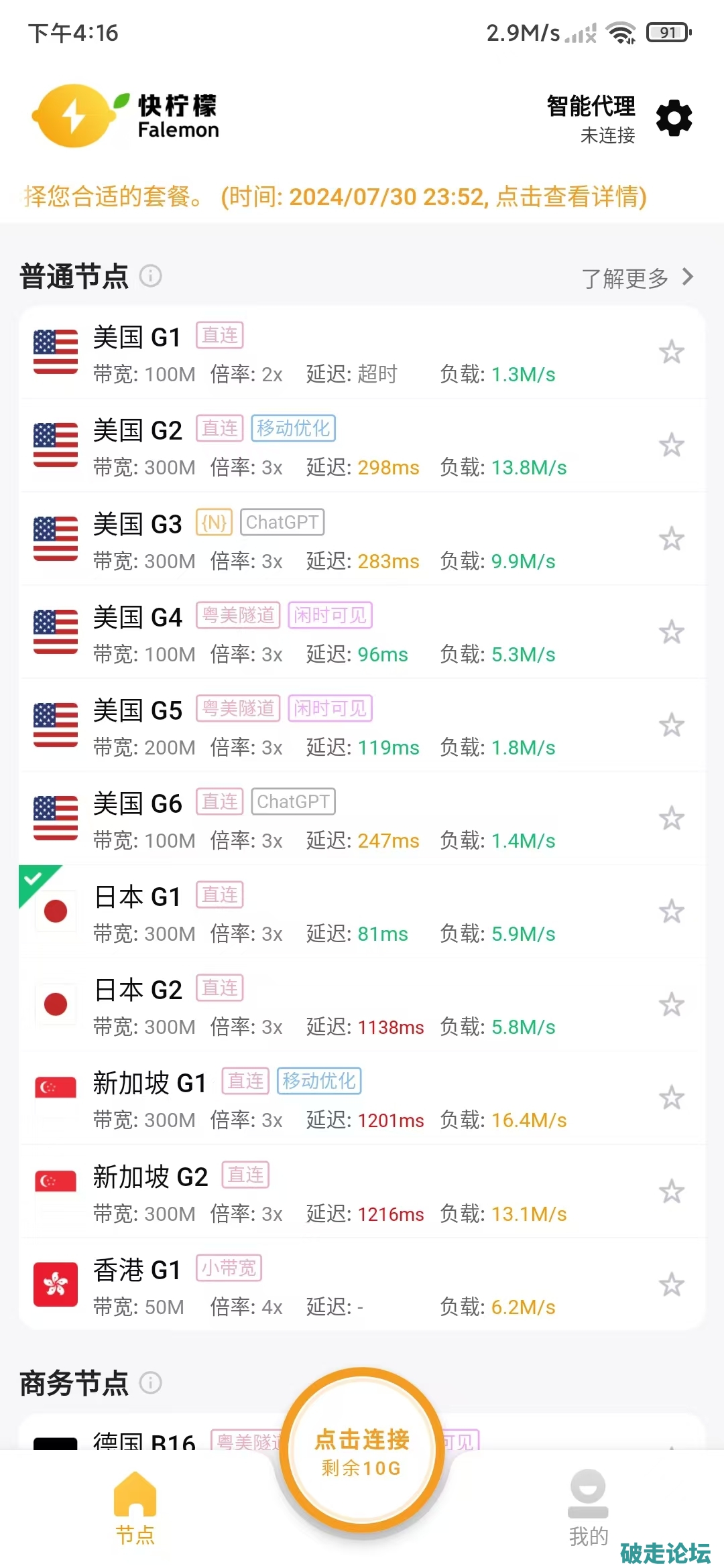
Task: Tap the 点击连接 connect button
Action: tap(362, 1451)
